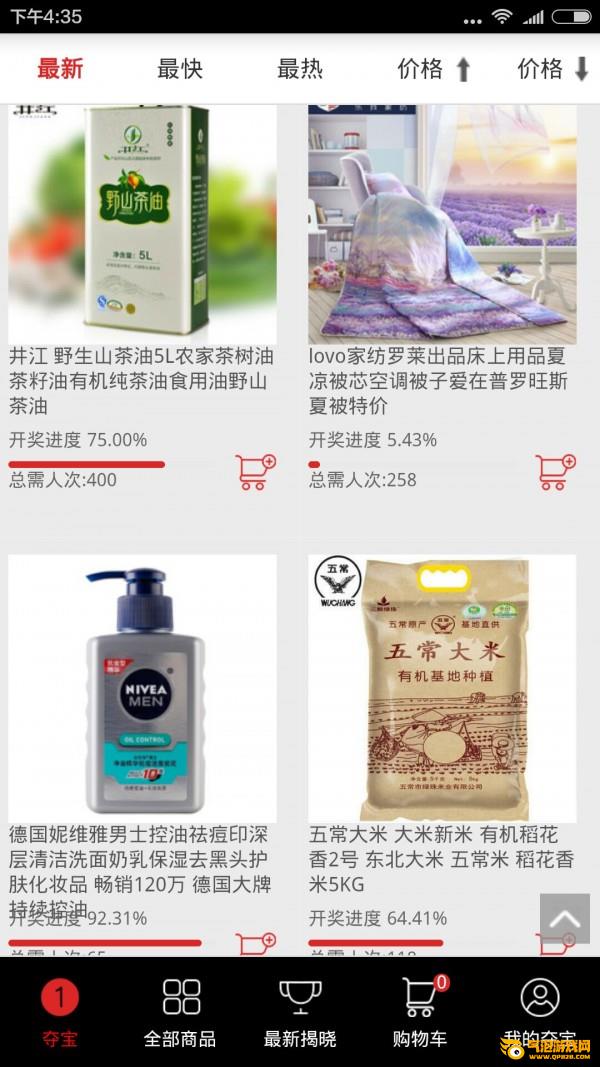The image size is (600, 1067).
Task: Sort products by 最快
Action: click(x=180, y=69)
